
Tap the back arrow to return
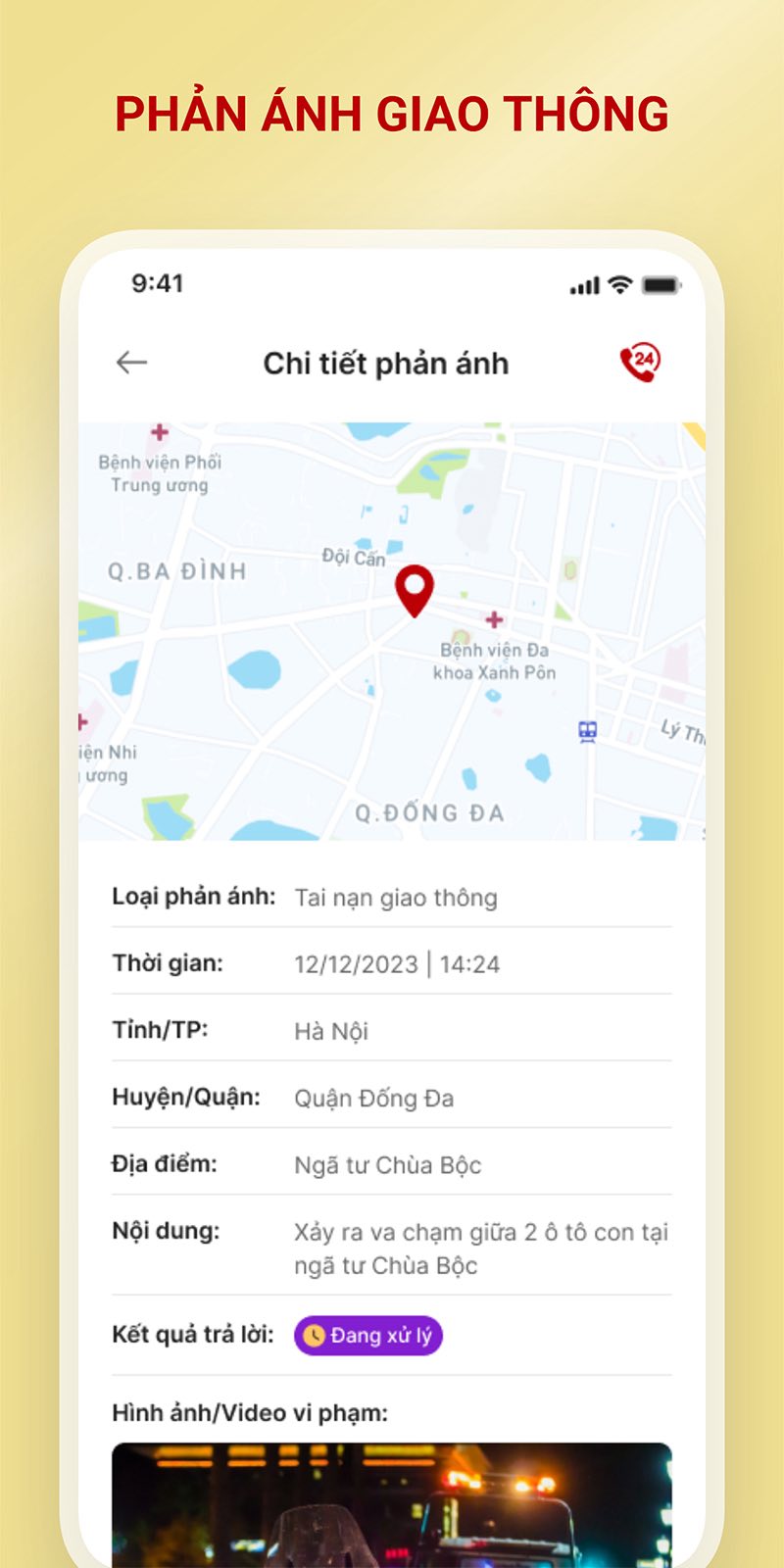click(130, 363)
